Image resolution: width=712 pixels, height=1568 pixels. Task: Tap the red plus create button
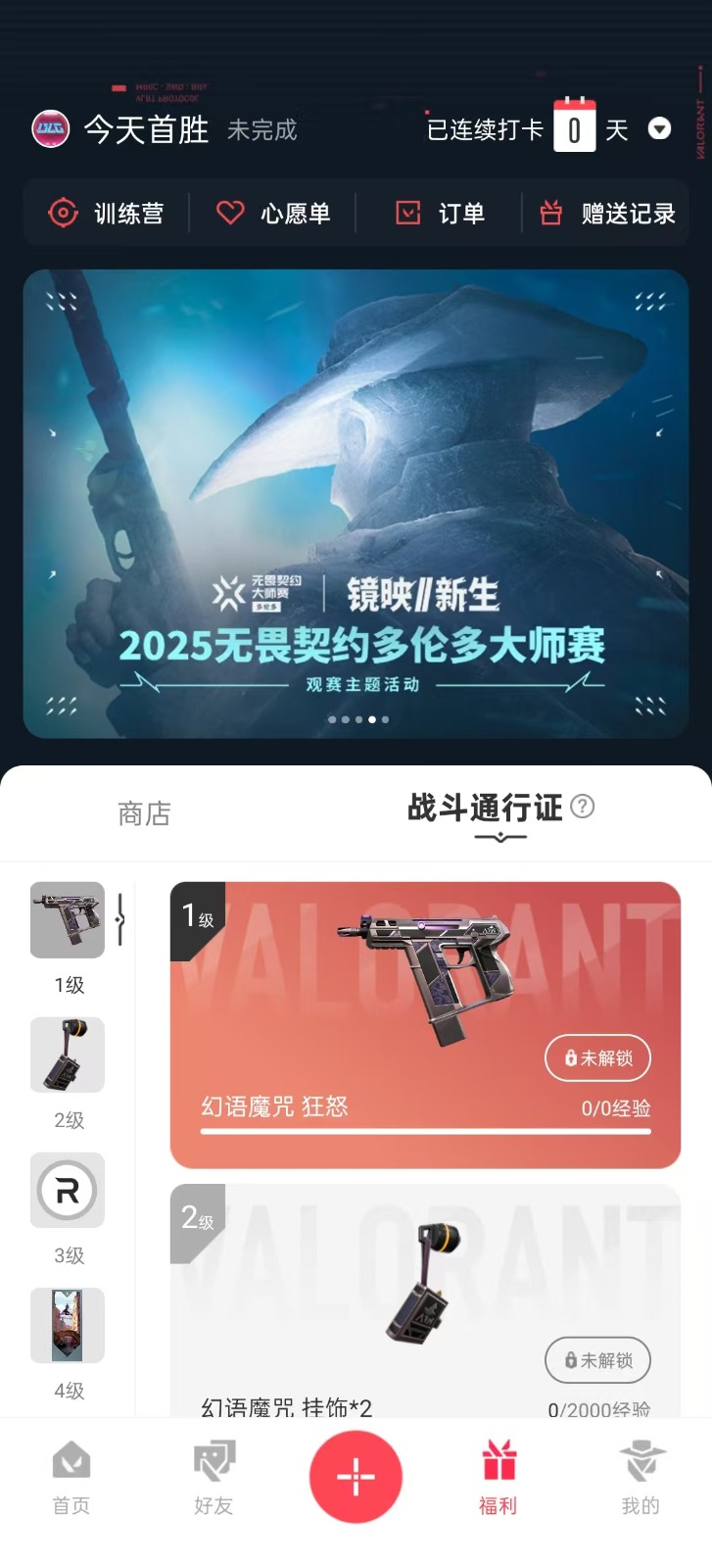coord(356,1476)
